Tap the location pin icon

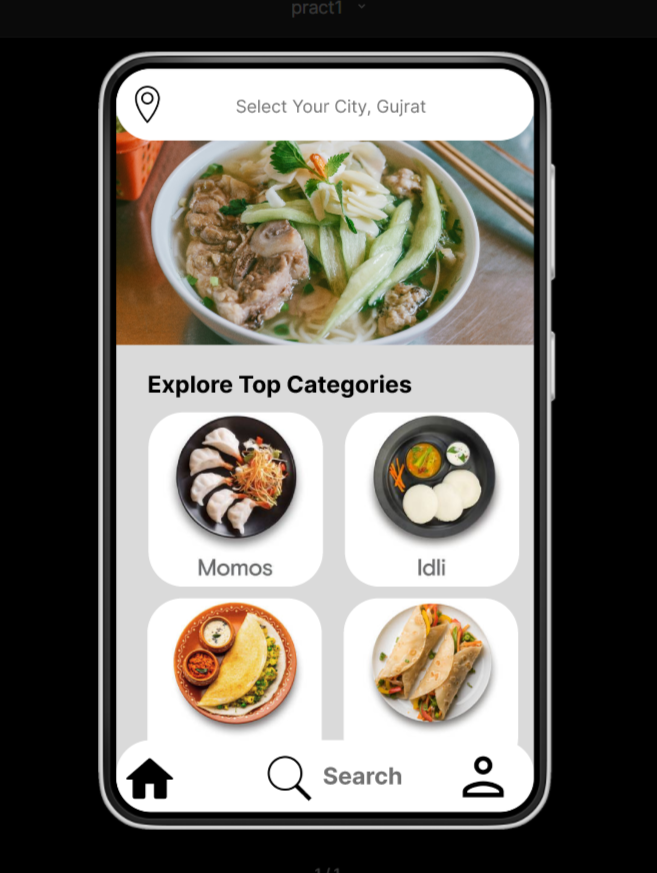point(147,104)
